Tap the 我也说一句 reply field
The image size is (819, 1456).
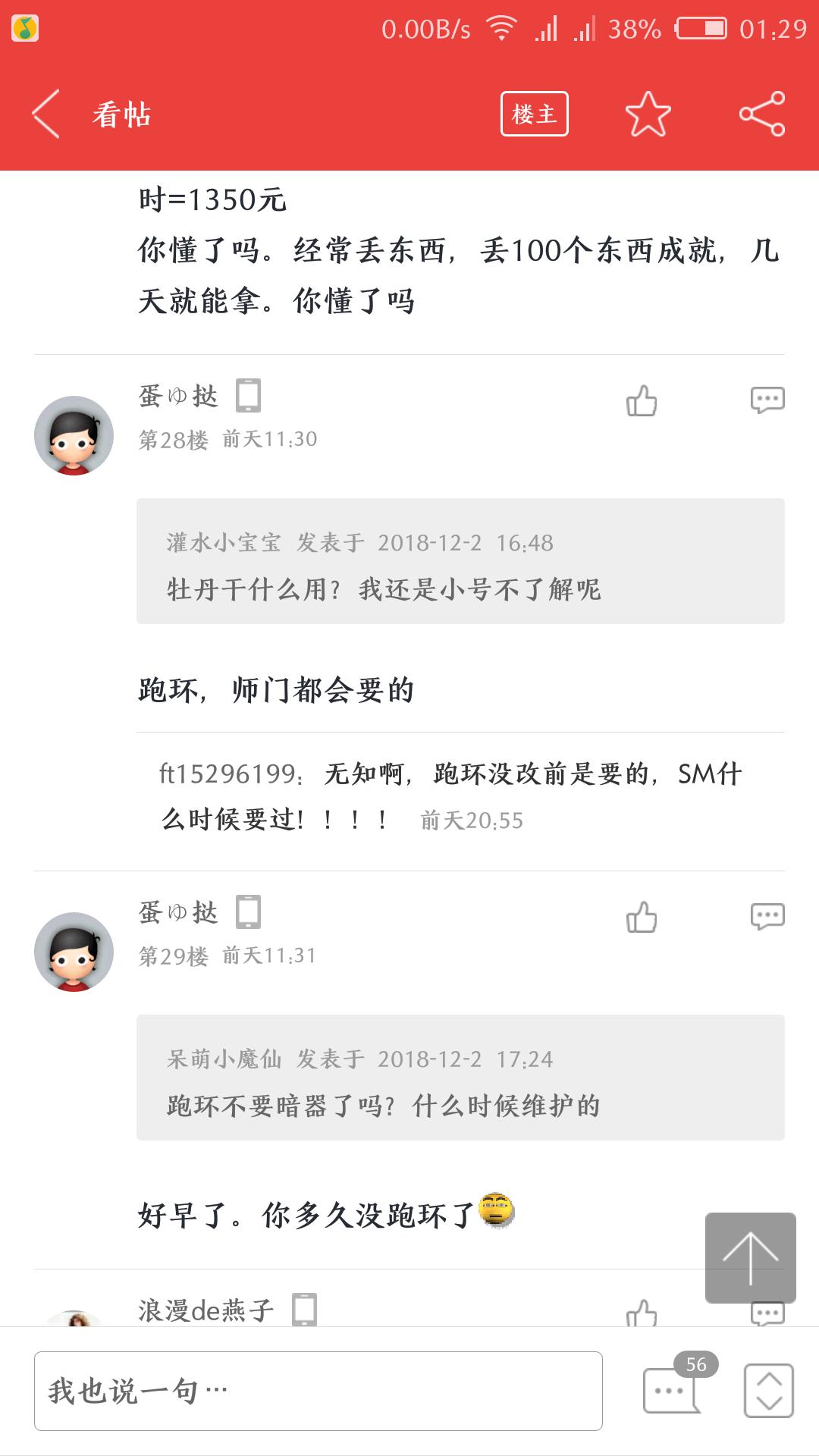pos(318,1391)
